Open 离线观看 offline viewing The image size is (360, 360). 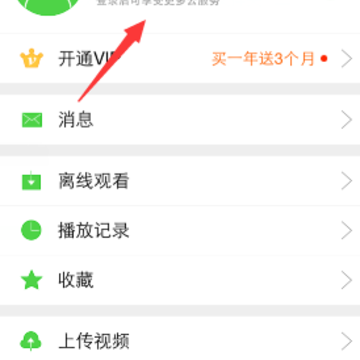click(180, 181)
